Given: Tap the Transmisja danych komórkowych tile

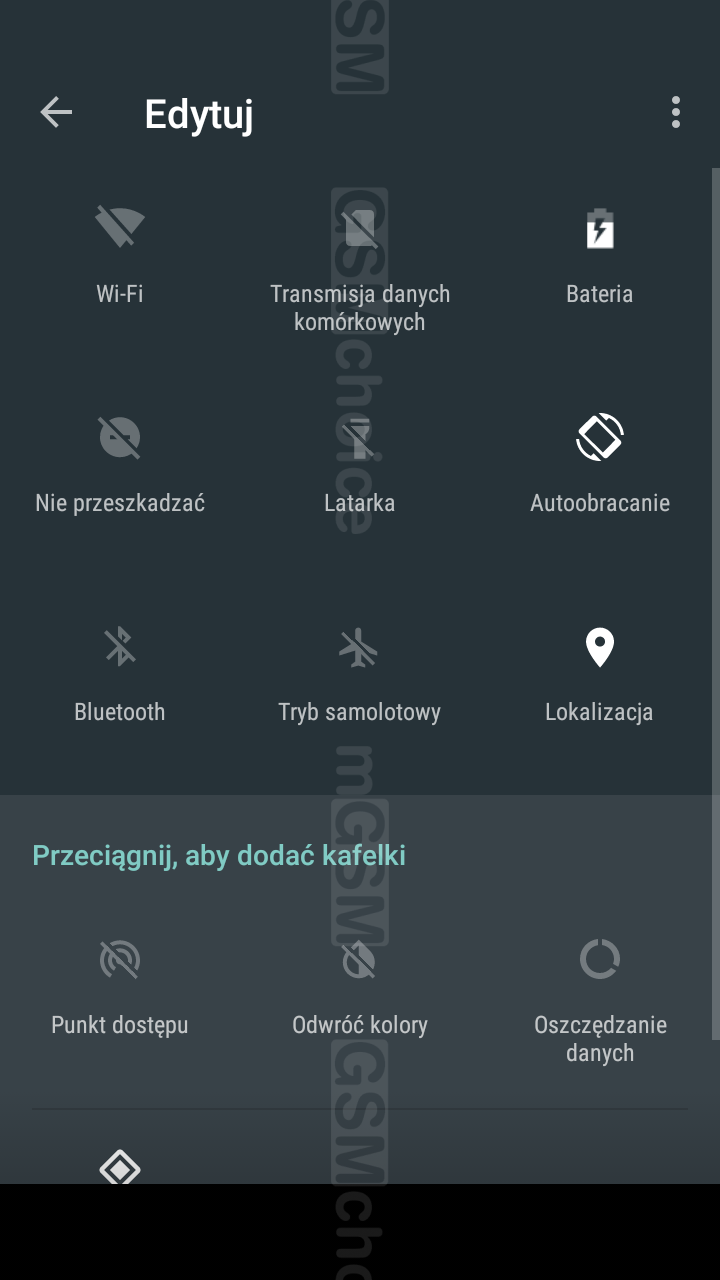Looking at the screenshot, I should pos(360,265).
